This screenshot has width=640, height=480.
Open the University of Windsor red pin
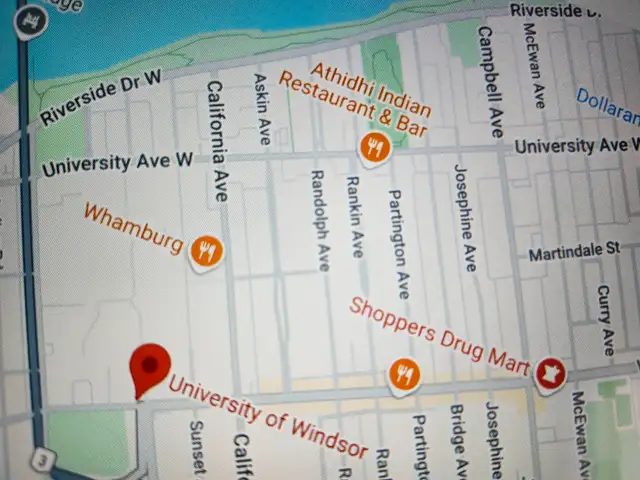[x=152, y=367]
